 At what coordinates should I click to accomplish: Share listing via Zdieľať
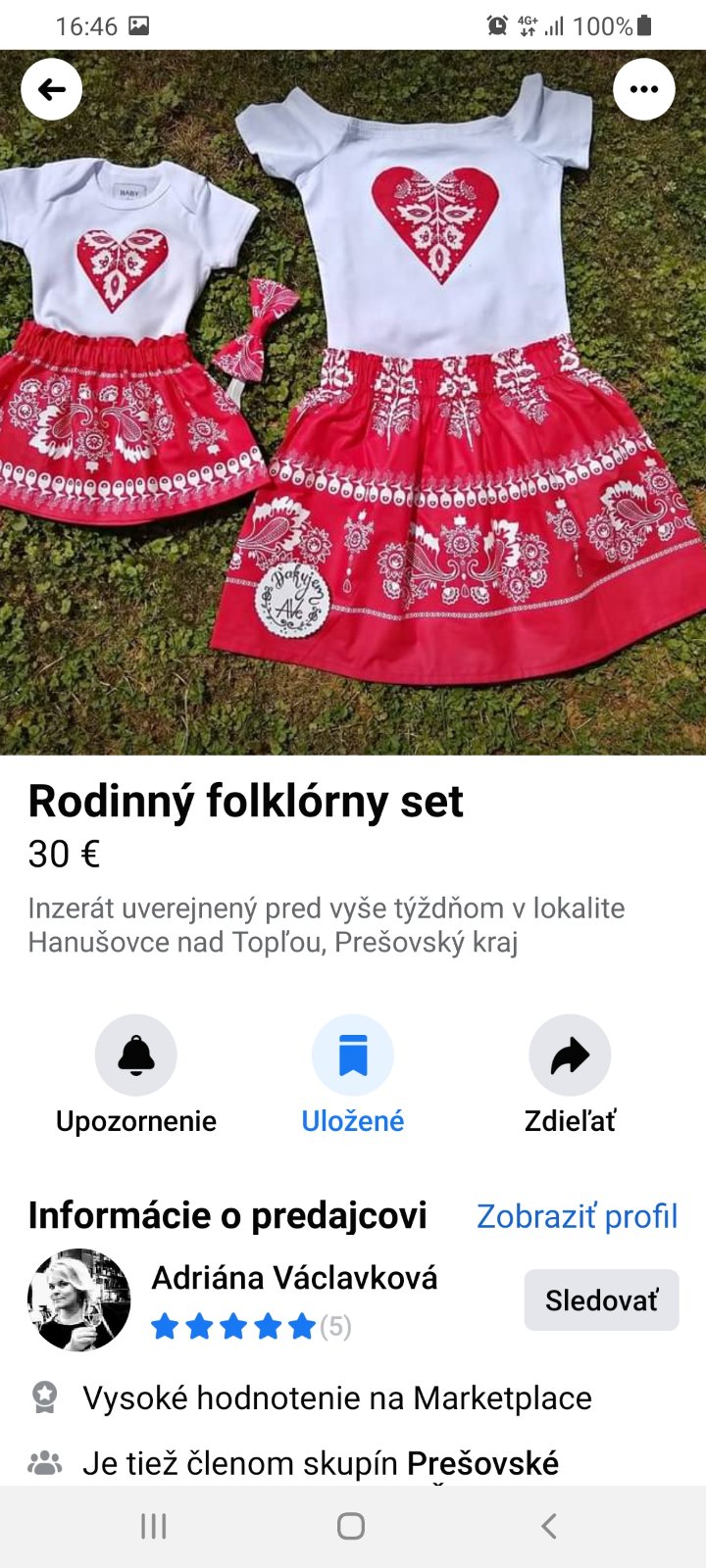click(570, 1055)
